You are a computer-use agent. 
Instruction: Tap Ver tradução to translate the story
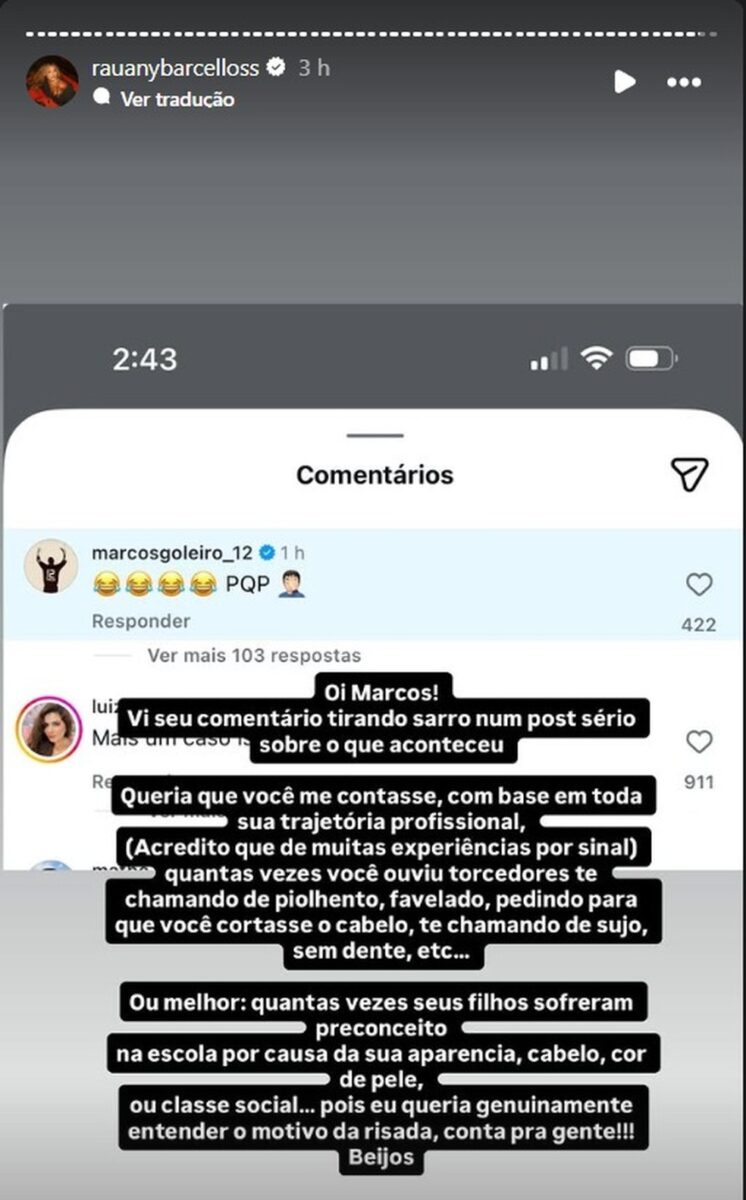(x=177, y=99)
